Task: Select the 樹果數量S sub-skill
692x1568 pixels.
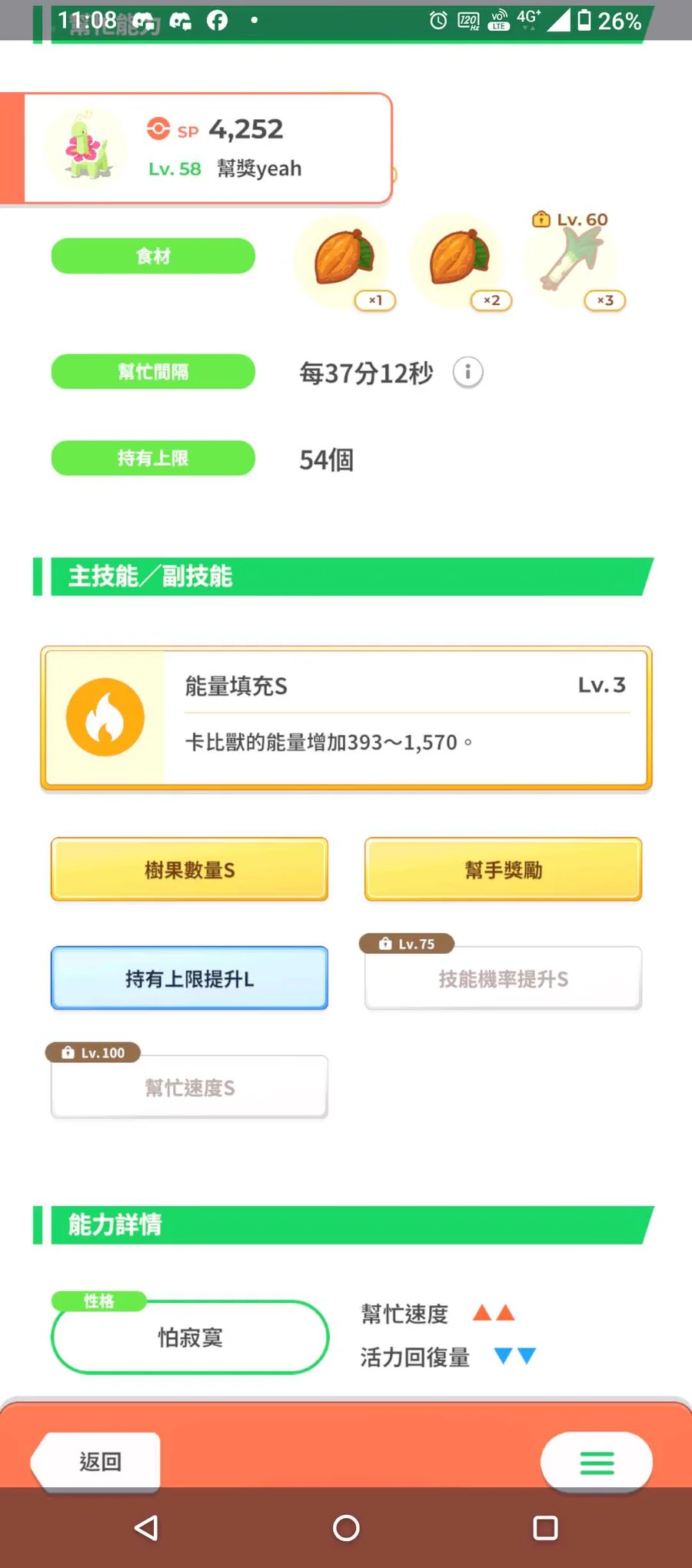Action: coord(189,869)
